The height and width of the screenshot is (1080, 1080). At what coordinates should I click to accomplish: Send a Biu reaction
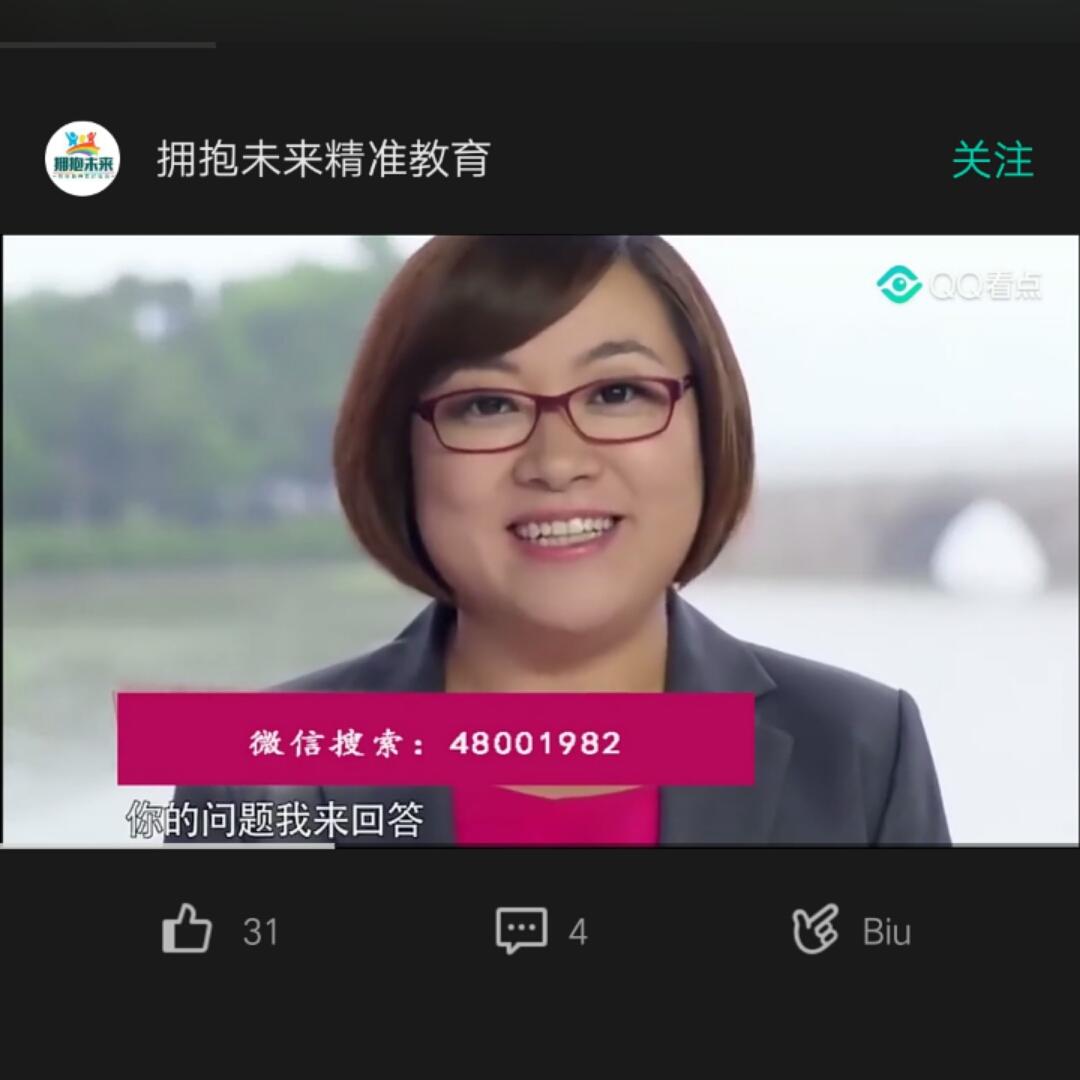[x=816, y=930]
